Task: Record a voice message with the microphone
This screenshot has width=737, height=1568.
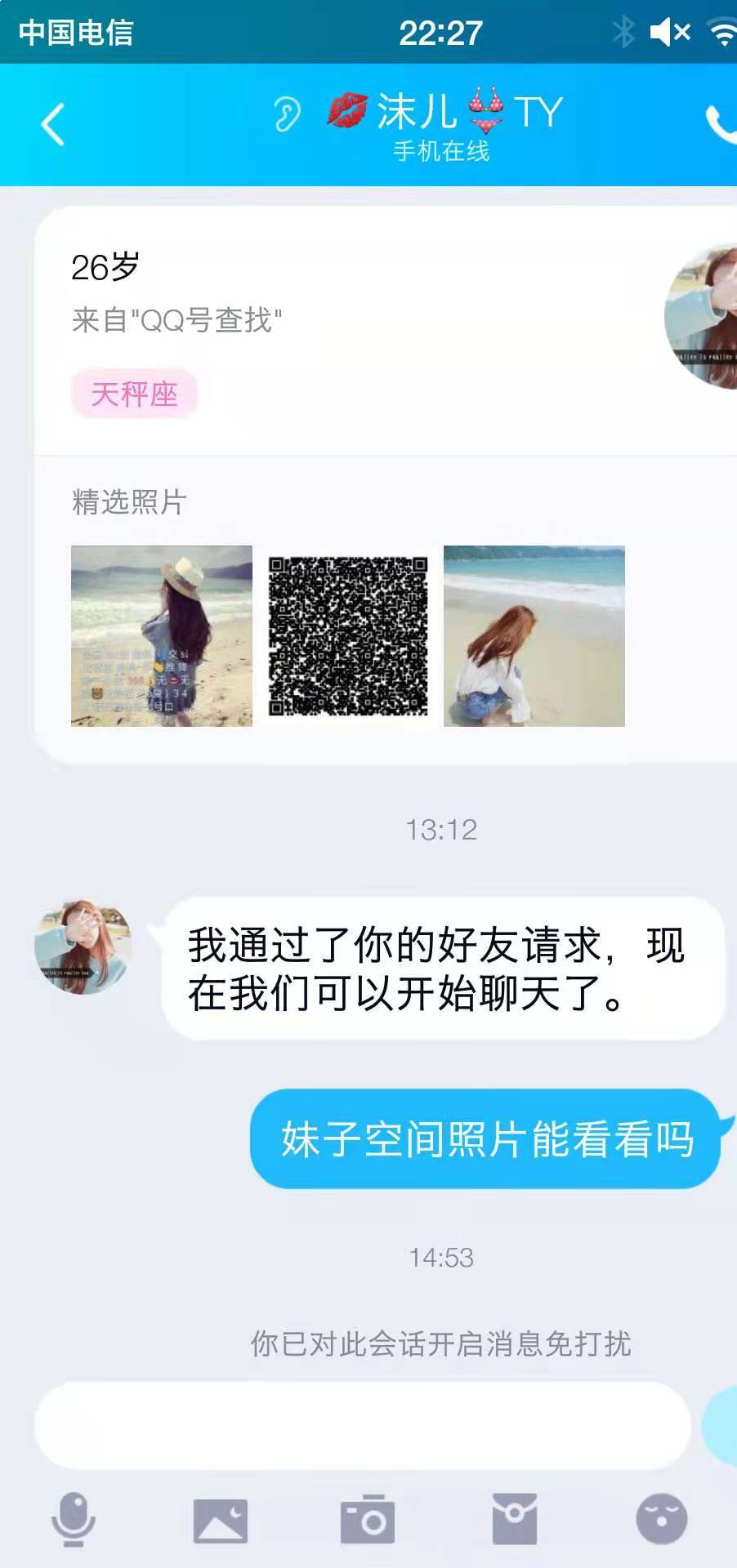Action: point(74,1520)
